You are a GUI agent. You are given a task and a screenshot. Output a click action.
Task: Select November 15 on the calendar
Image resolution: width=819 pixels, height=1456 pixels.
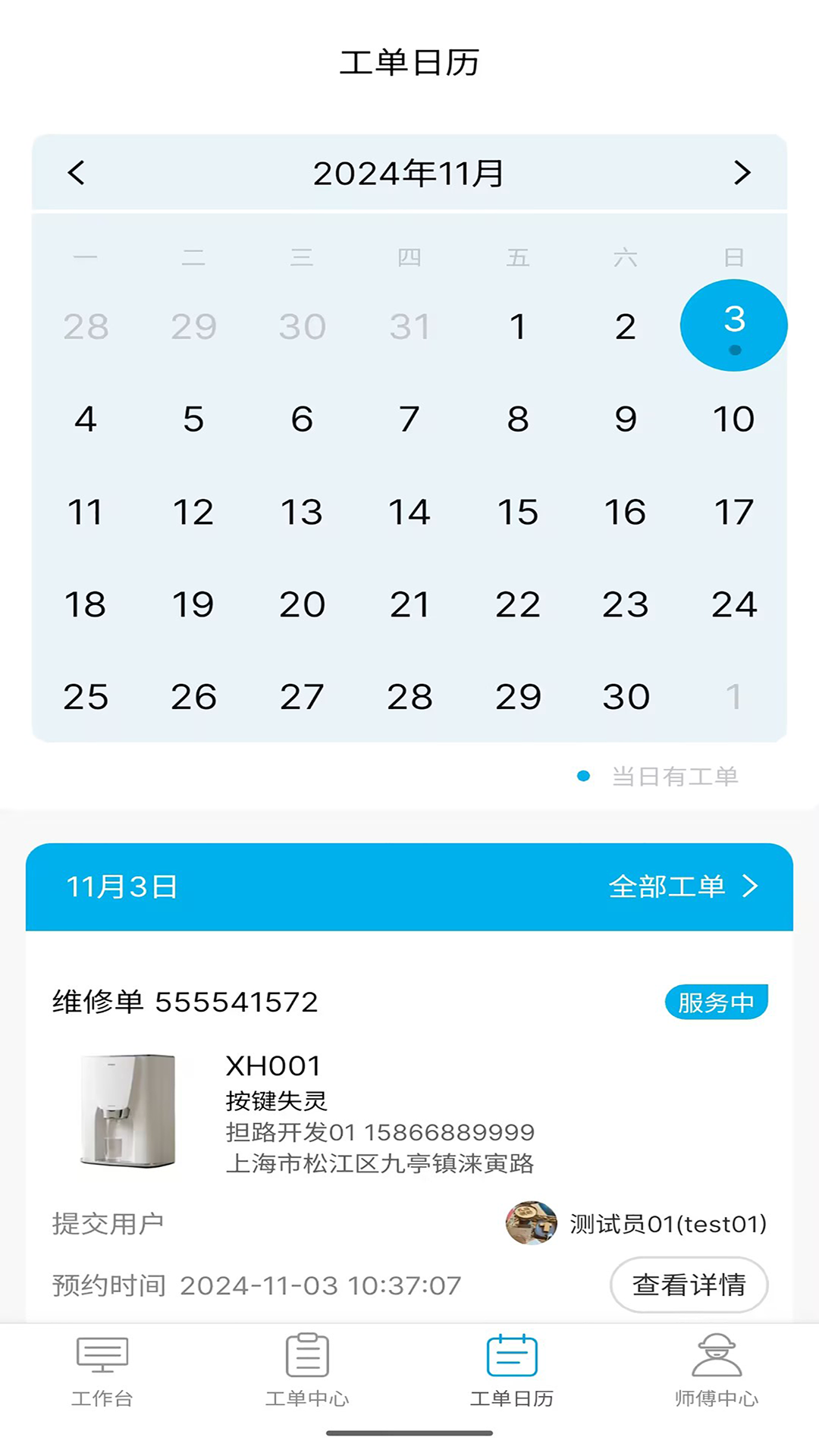518,512
